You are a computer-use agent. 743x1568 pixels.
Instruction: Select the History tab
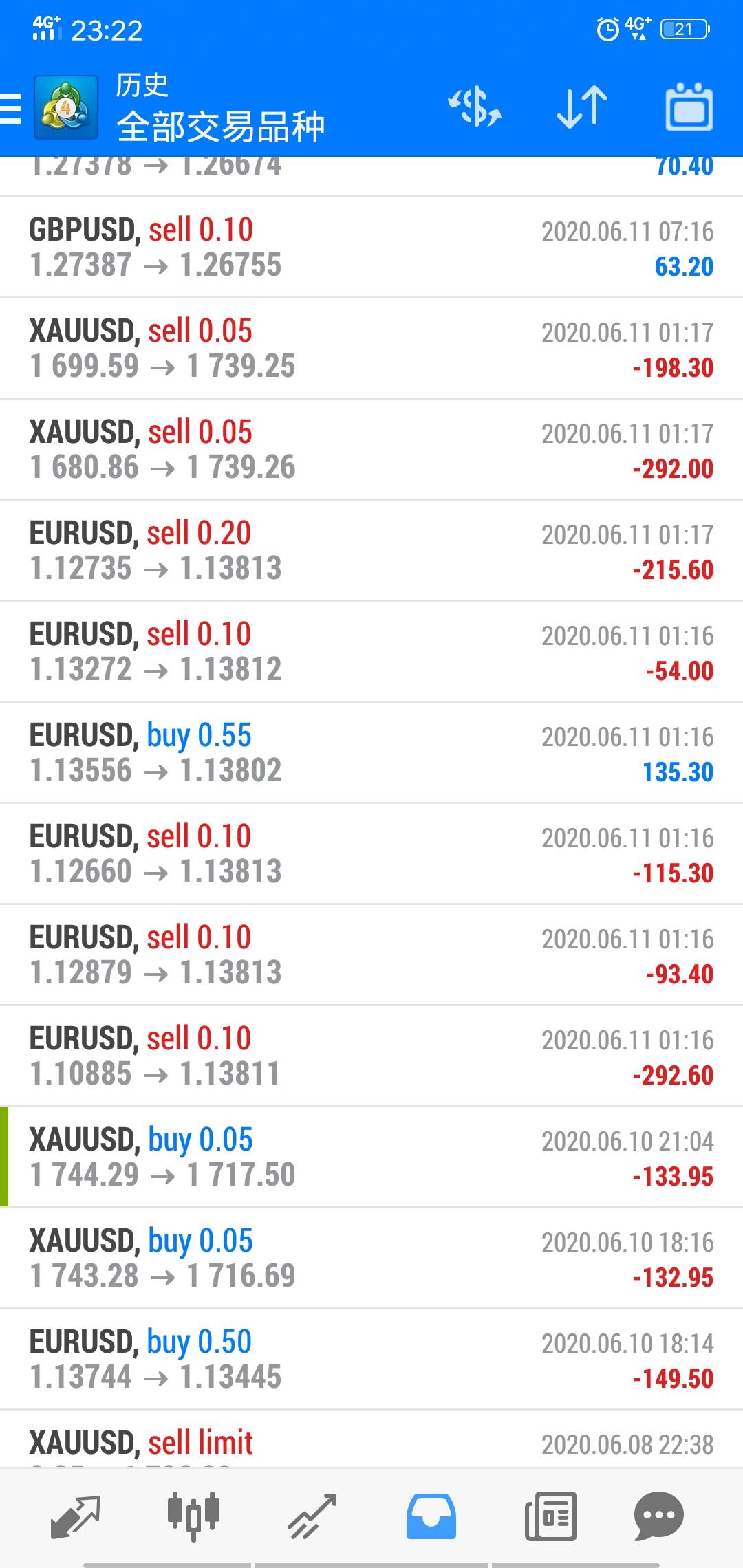coord(431,1516)
